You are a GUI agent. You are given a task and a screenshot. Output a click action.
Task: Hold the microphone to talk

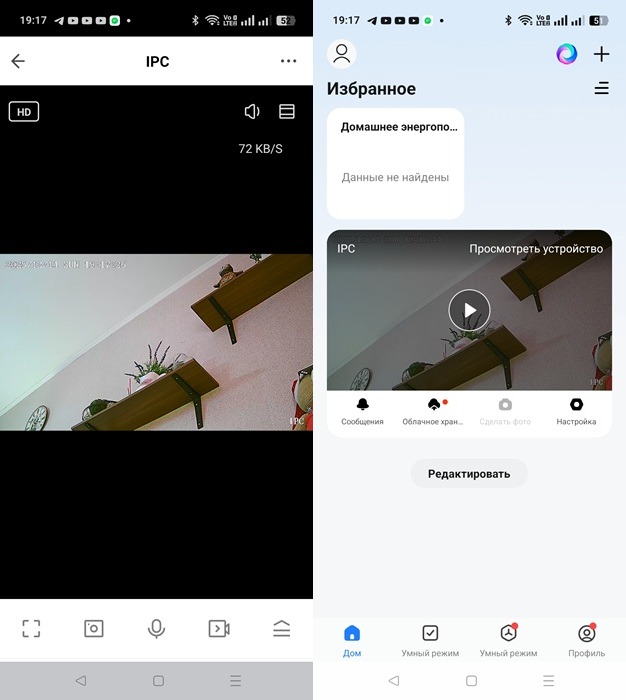point(156,628)
